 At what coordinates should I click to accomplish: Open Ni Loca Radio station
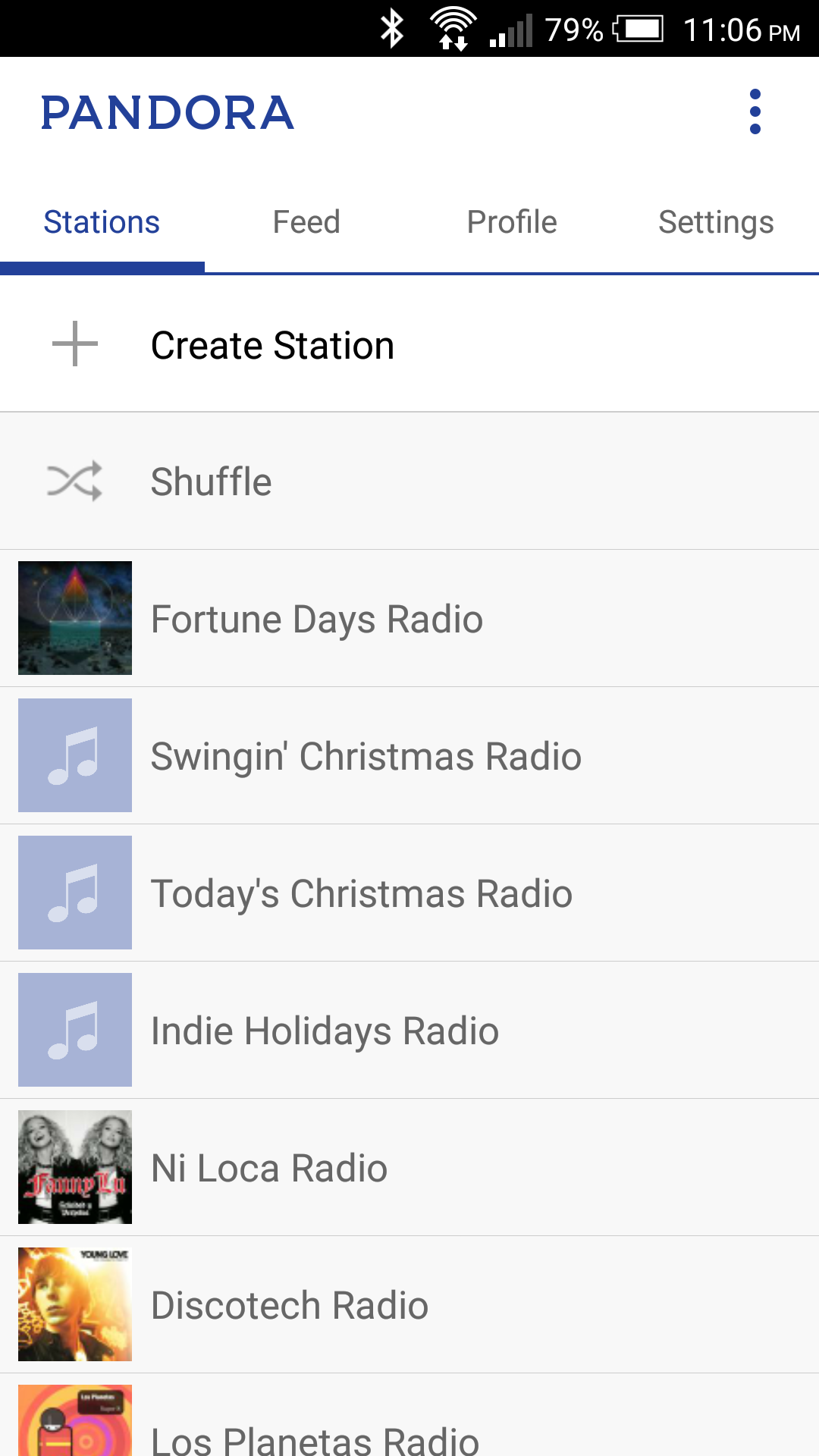(x=268, y=1167)
